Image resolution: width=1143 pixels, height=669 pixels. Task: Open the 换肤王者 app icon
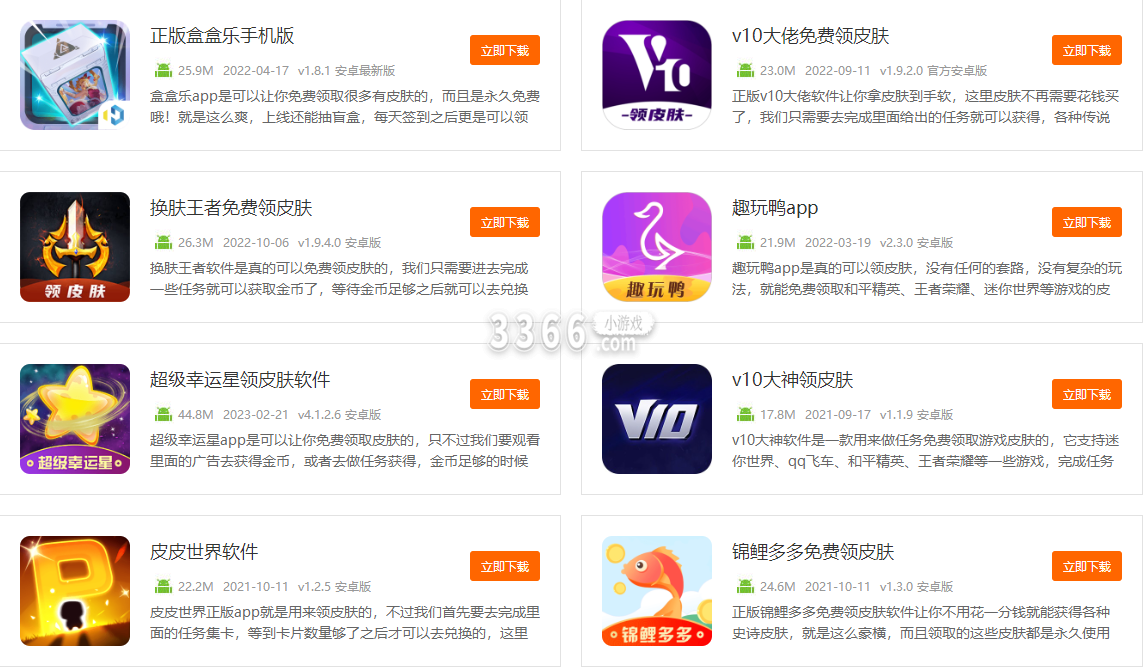coord(75,247)
